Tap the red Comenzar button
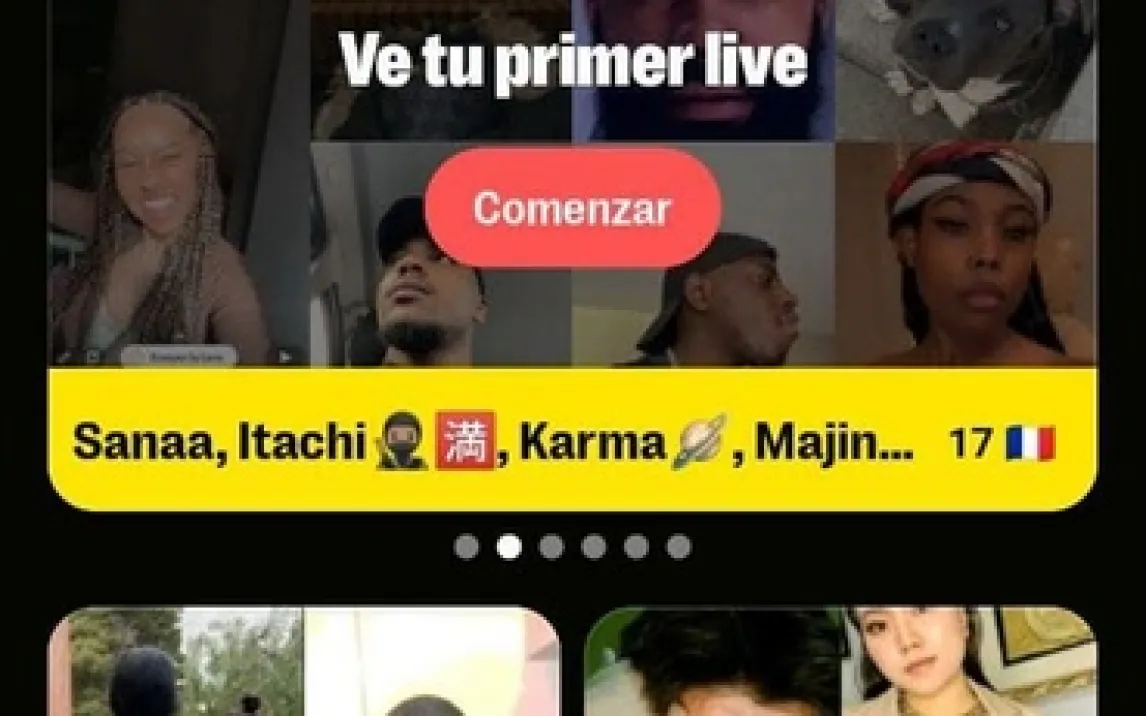Image resolution: width=1146 pixels, height=716 pixels. 572,209
